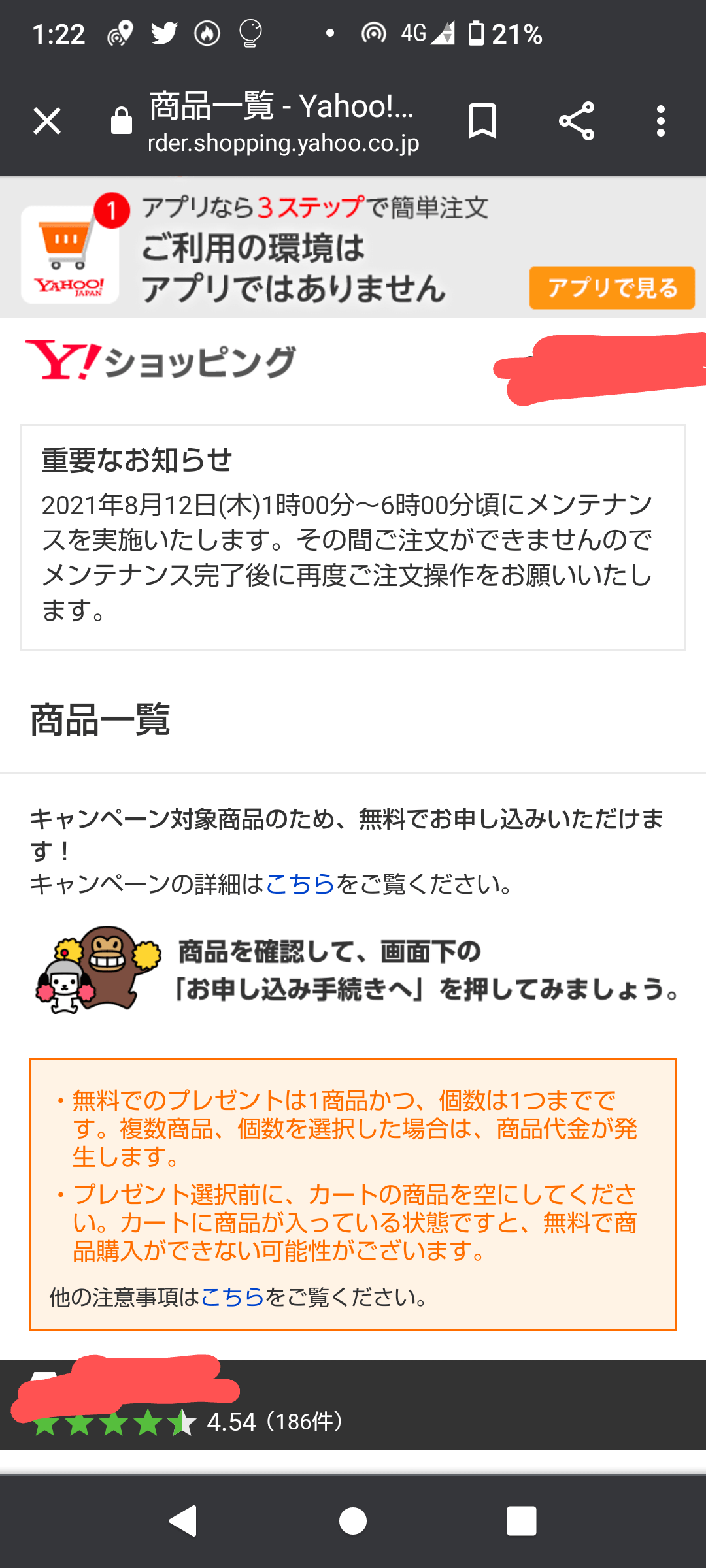Image resolution: width=706 pixels, height=1568 pixels.
Task: Tap the アプリで見る button
Action: [x=612, y=287]
